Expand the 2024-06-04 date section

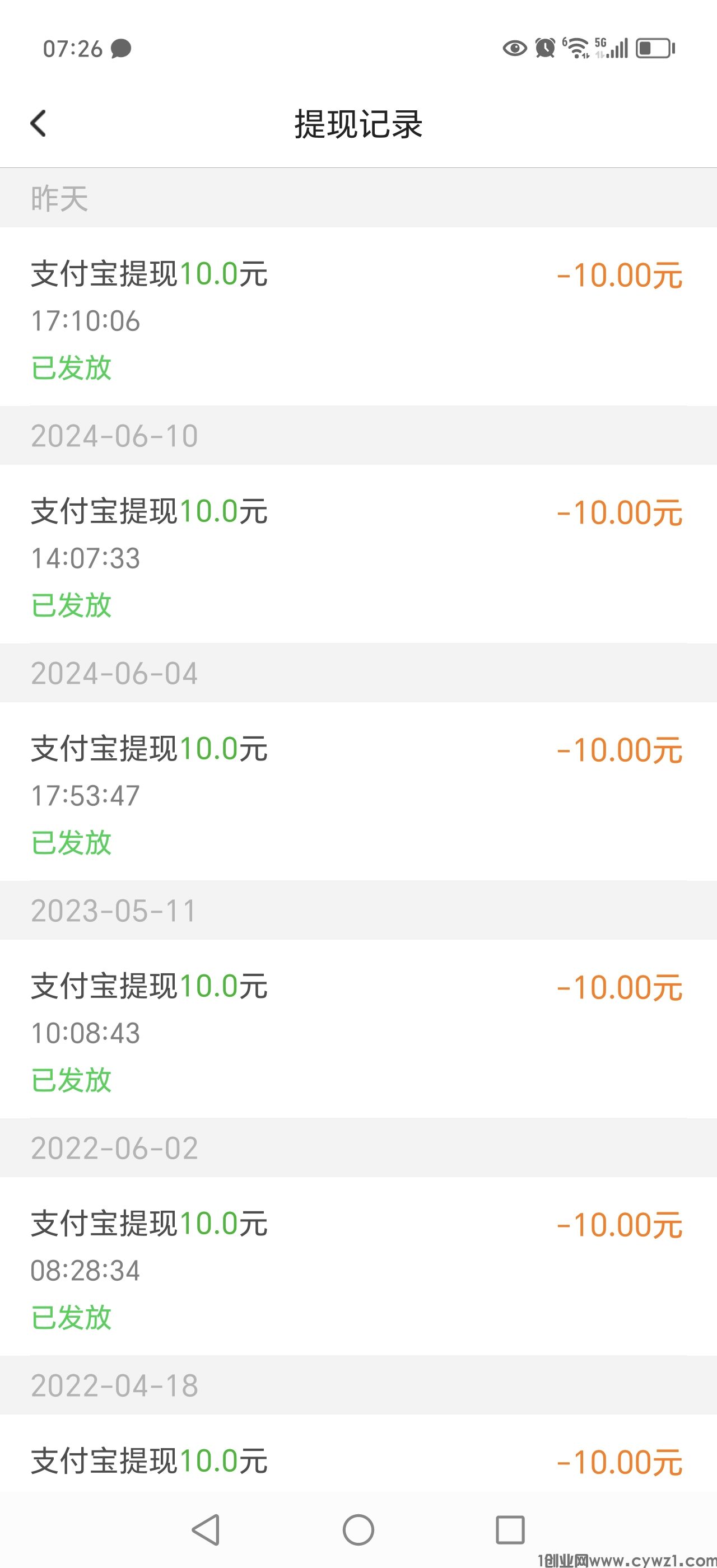pyautogui.click(x=114, y=673)
